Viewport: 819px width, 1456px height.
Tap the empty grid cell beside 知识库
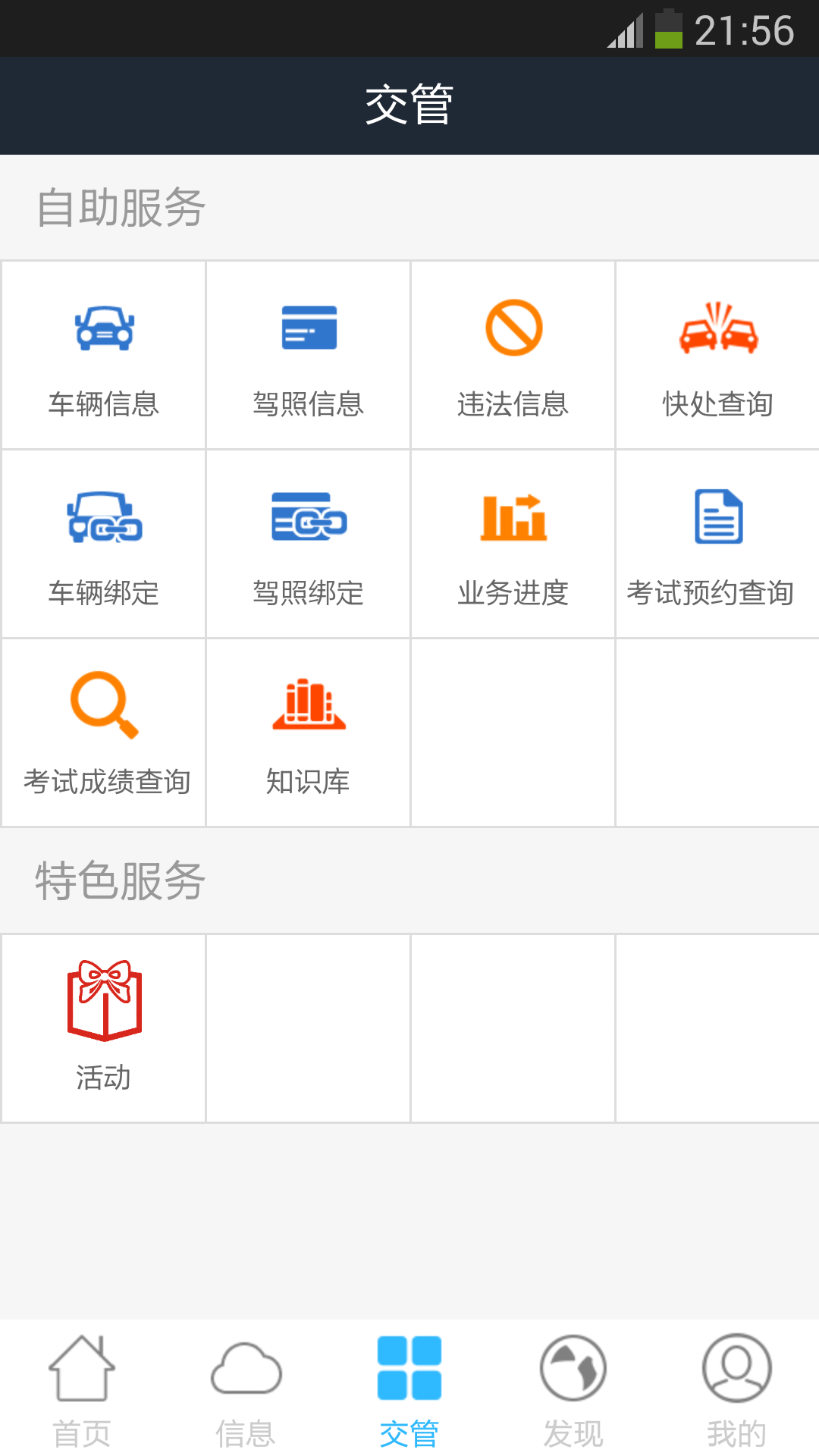513,730
